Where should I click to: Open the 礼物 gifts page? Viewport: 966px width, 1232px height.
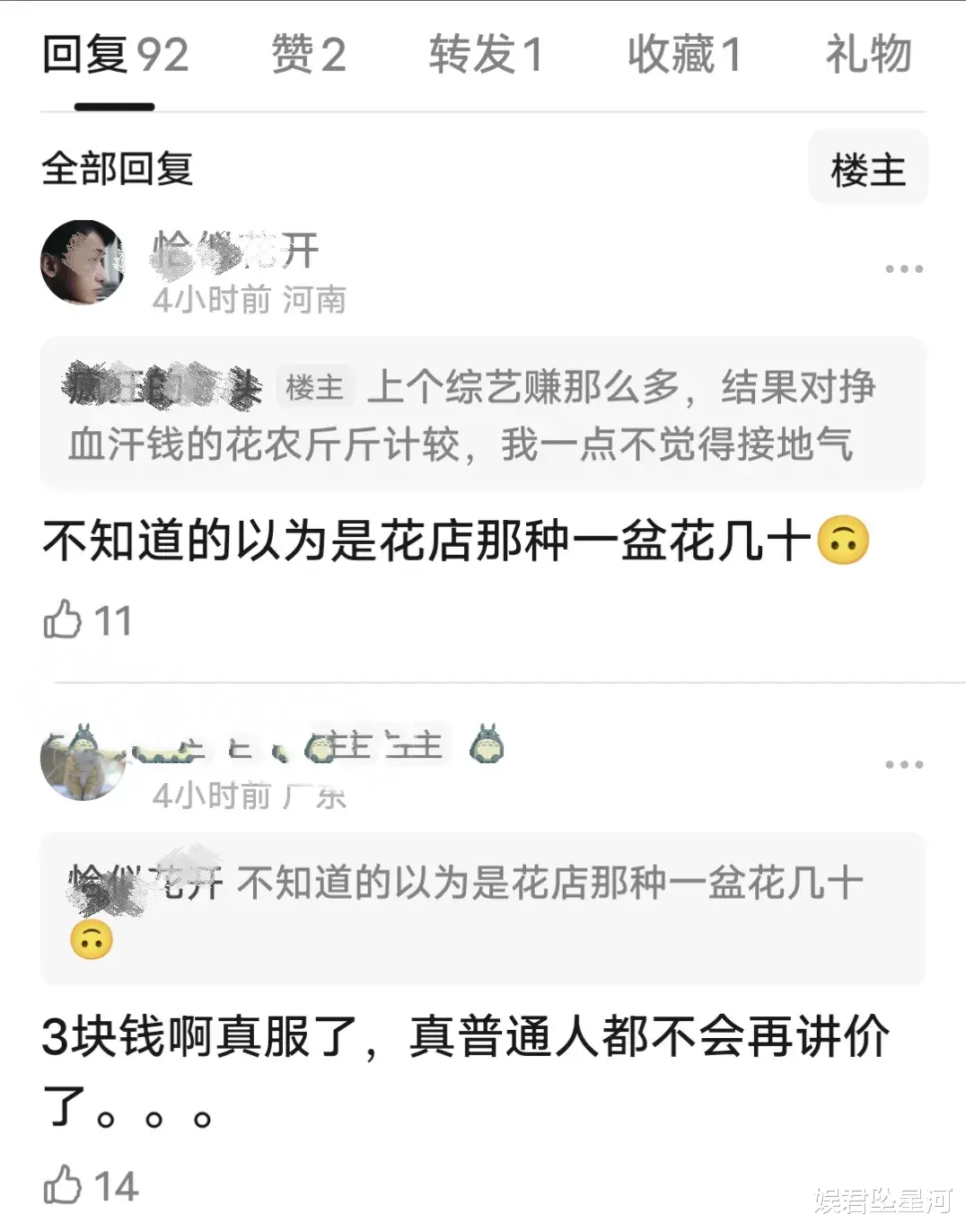pyautogui.click(x=865, y=54)
